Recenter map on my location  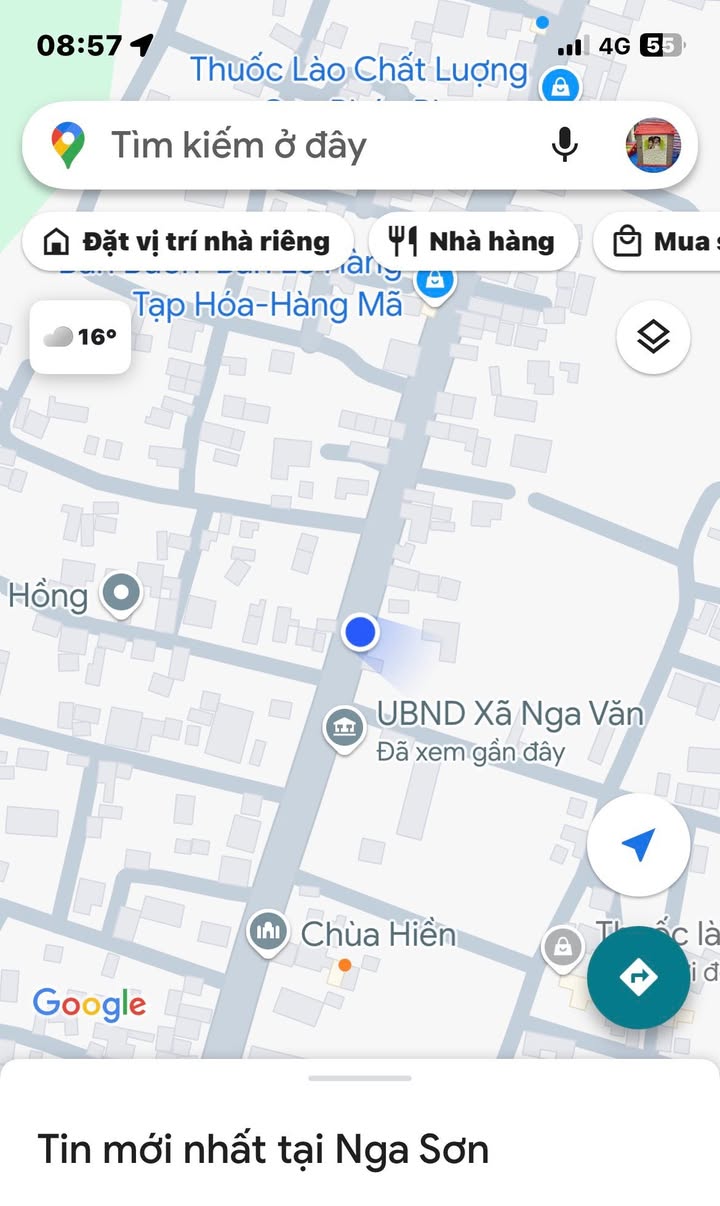tap(638, 846)
